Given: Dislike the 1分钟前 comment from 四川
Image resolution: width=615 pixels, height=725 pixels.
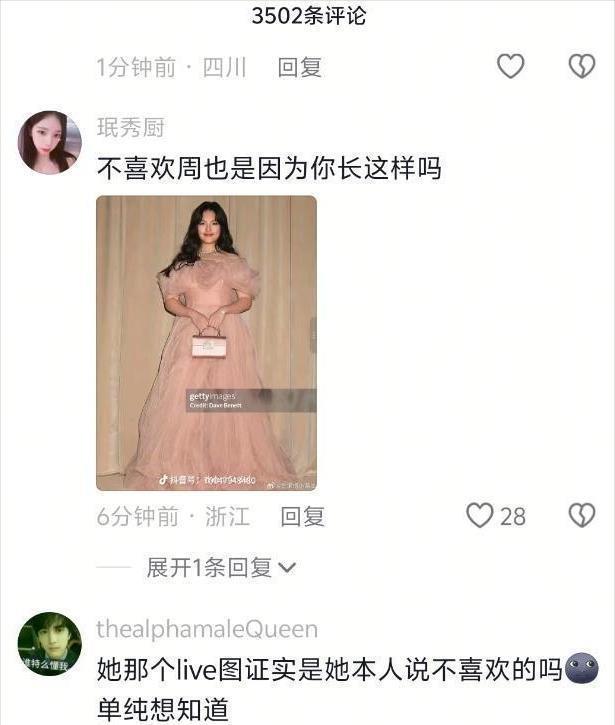Looking at the screenshot, I should tap(581, 66).
